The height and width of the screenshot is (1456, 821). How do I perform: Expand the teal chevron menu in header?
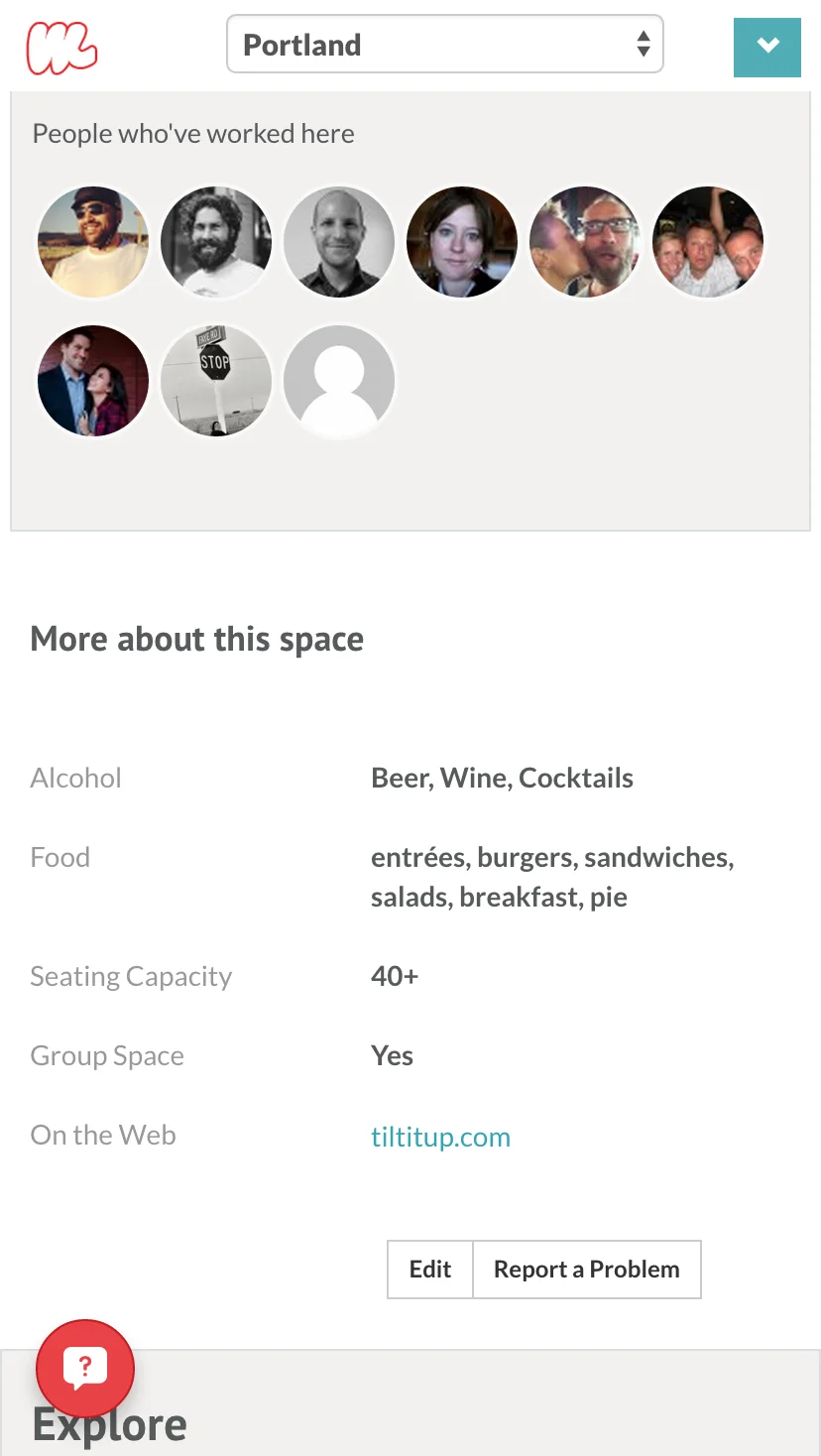pos(766,47)
